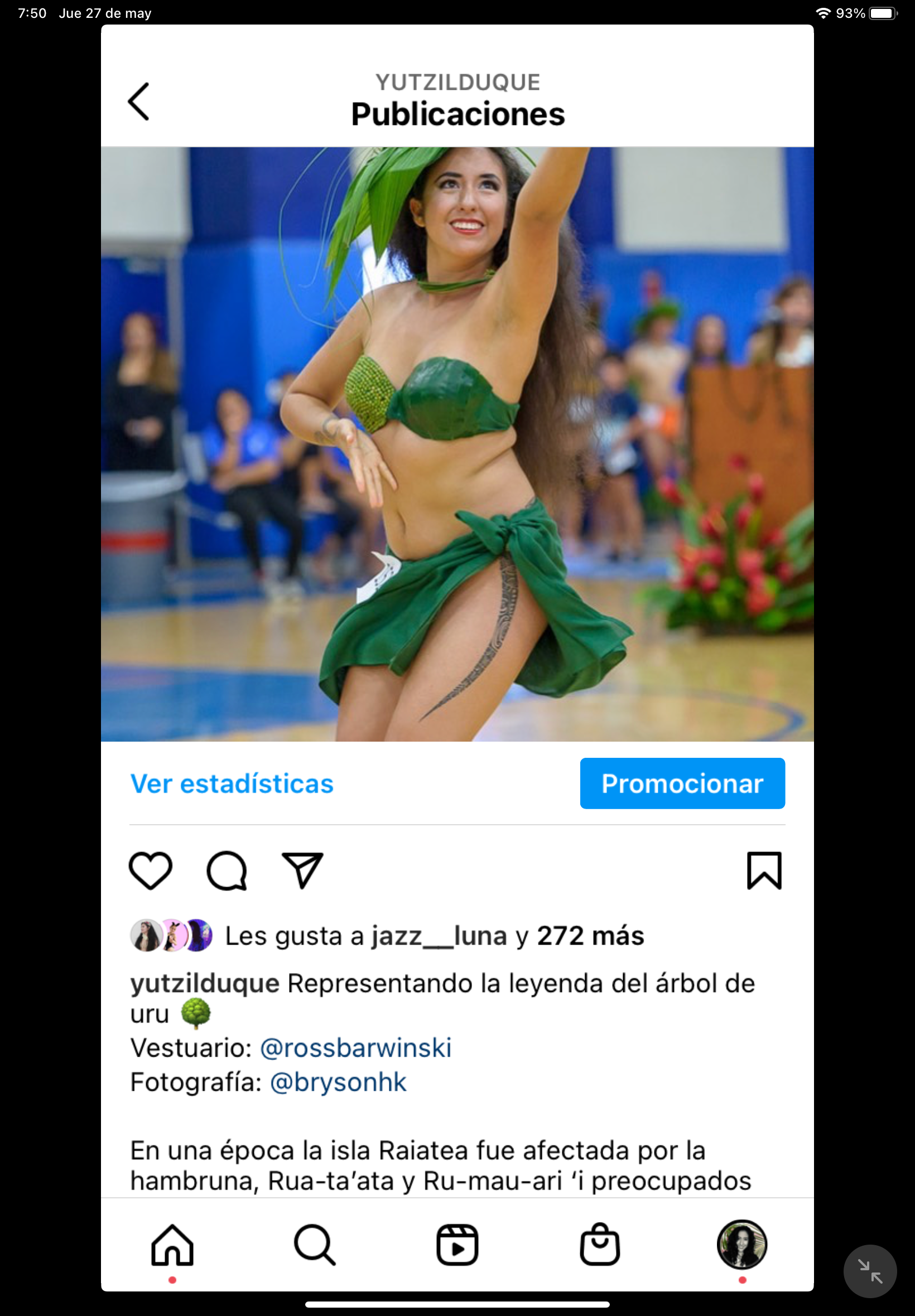Save this post with the bookmark icon
915x1316 pixels.
pyautogui.click(x=764, y=870)
